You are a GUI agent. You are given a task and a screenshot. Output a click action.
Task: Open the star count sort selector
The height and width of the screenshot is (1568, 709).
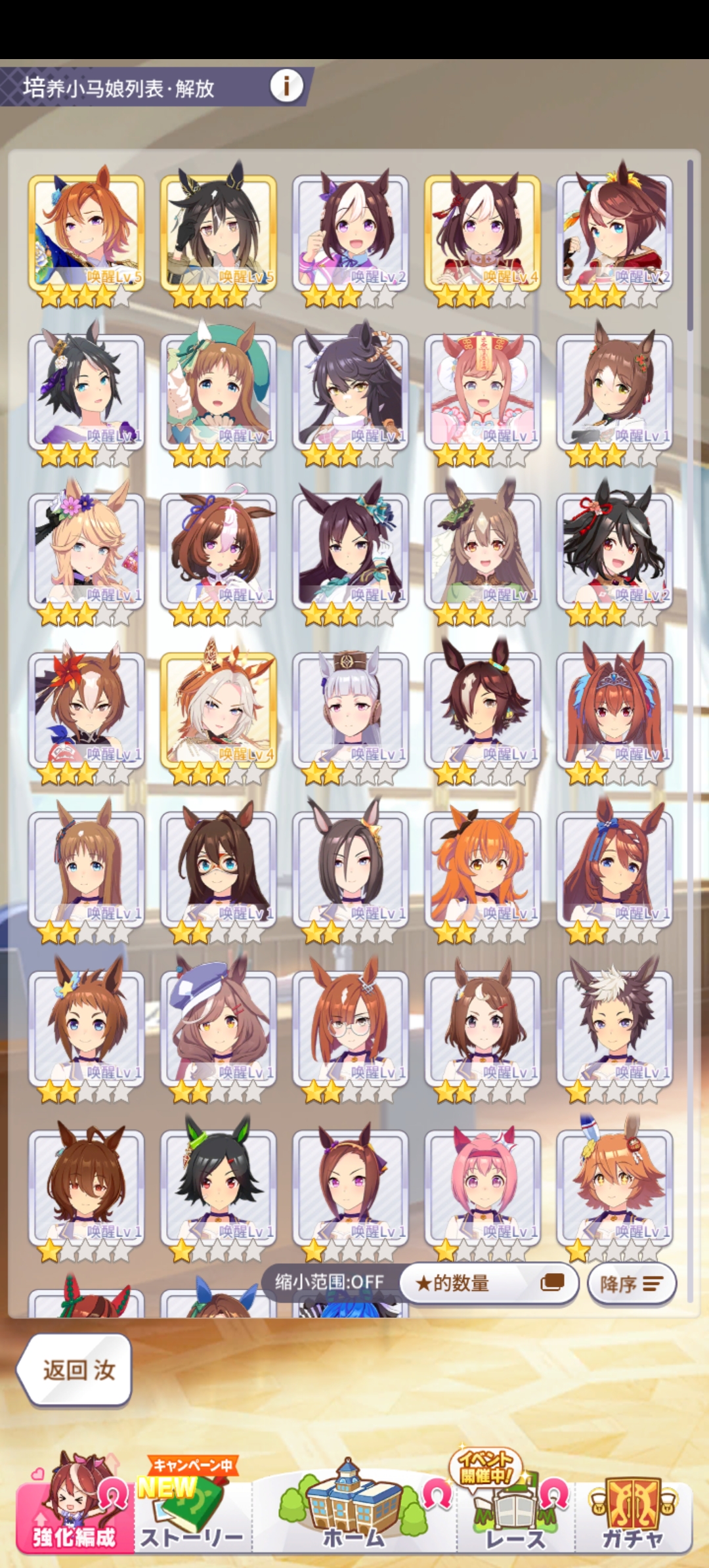pos(488,1282)
